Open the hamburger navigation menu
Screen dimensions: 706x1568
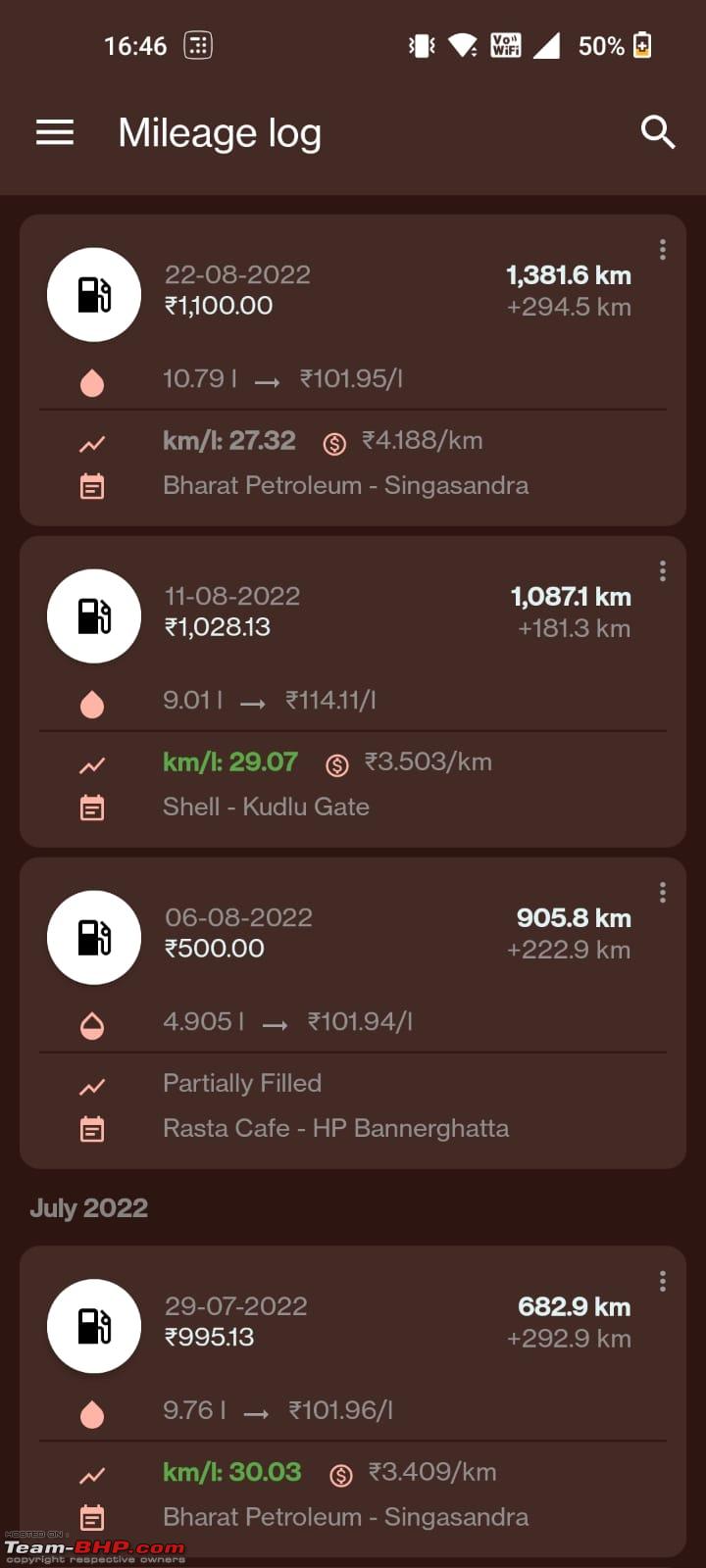point(55,132)
